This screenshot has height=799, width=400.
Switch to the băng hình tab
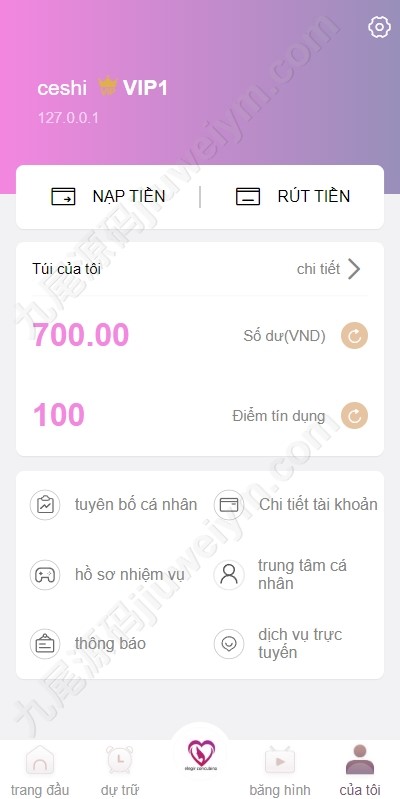(280, 769)
